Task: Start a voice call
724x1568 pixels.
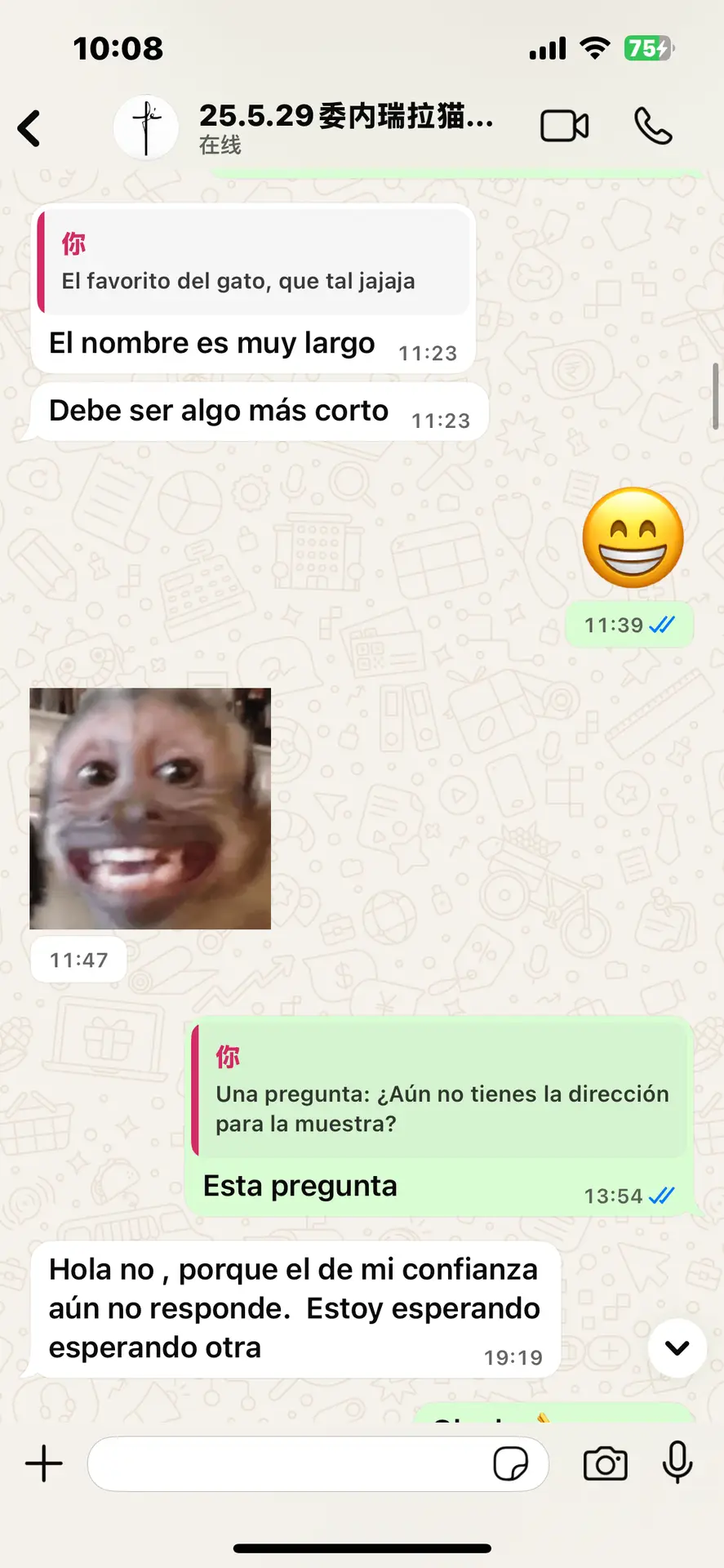Action: click(653, 127)
